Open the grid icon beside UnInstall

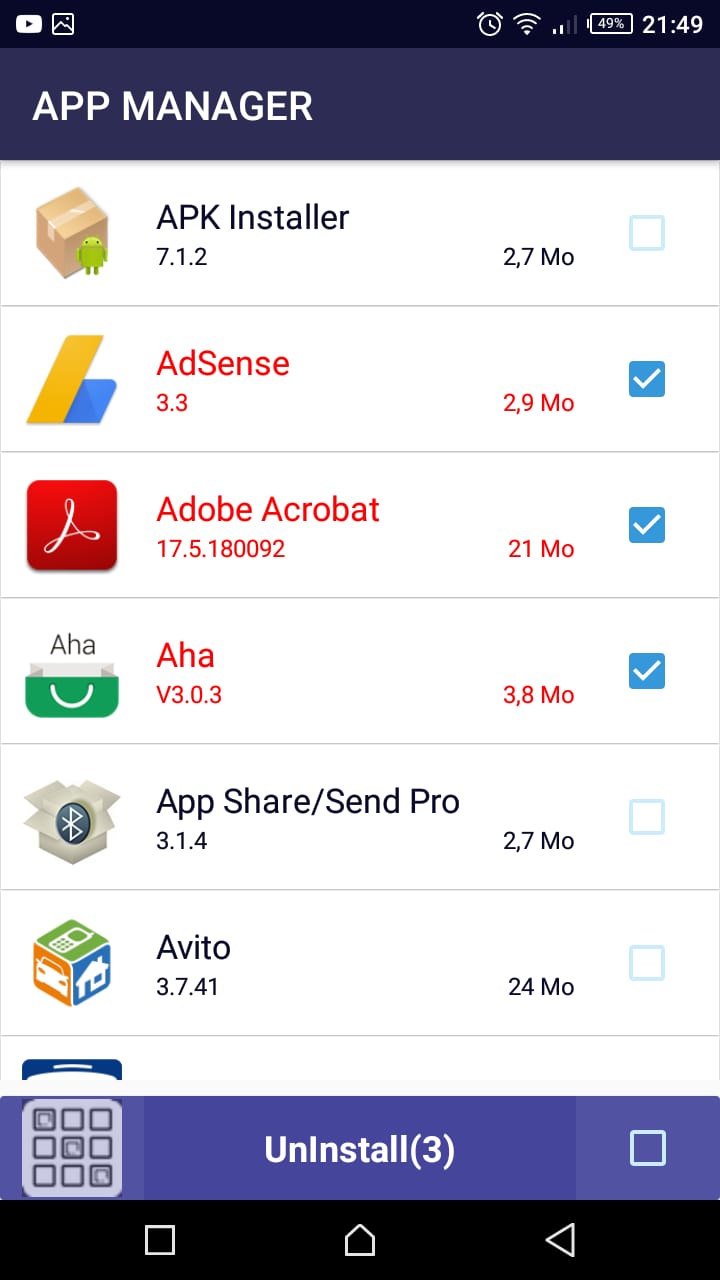pos(72,1148)
